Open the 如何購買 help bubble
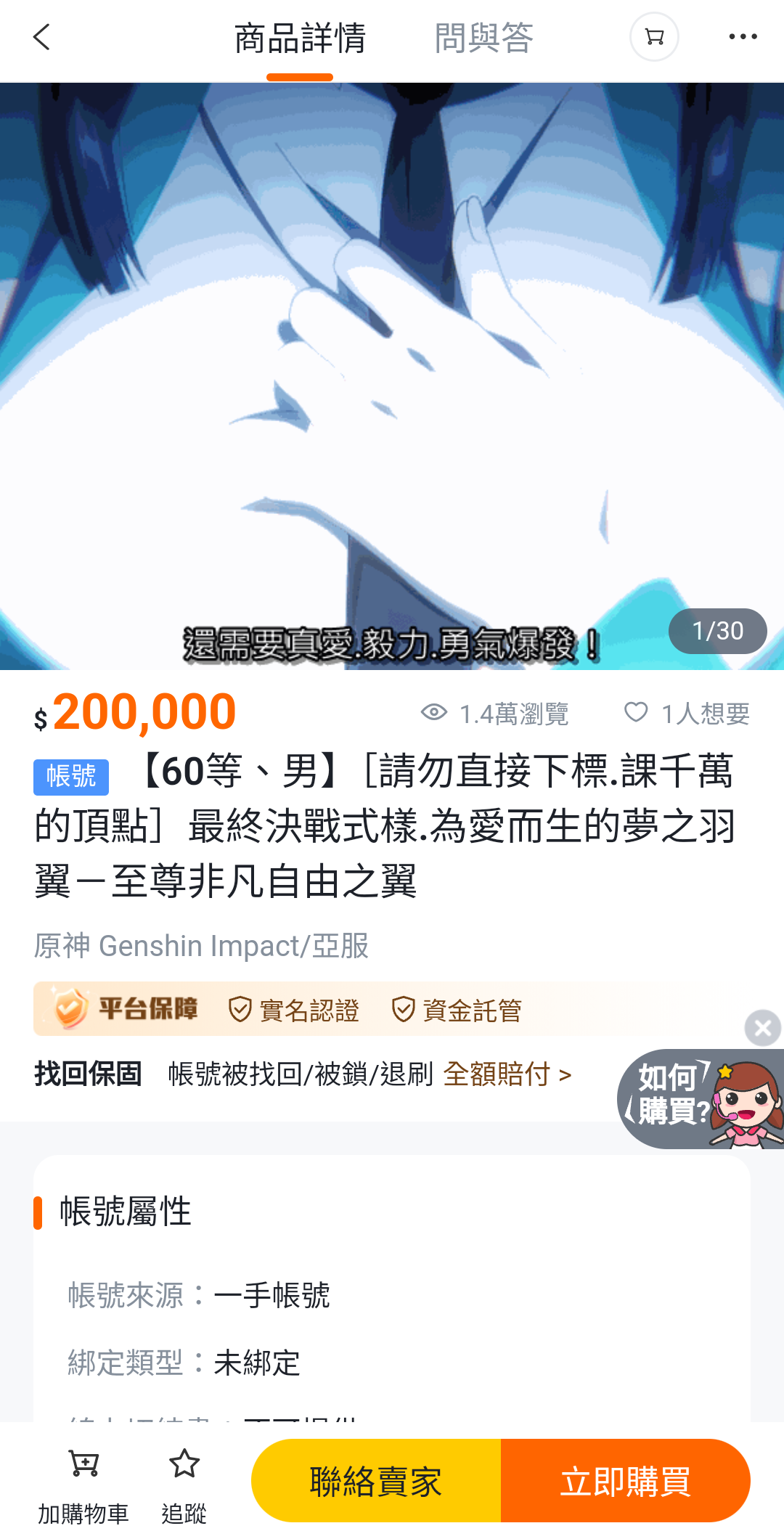 pyautogui.click(x=701, y=1099)
